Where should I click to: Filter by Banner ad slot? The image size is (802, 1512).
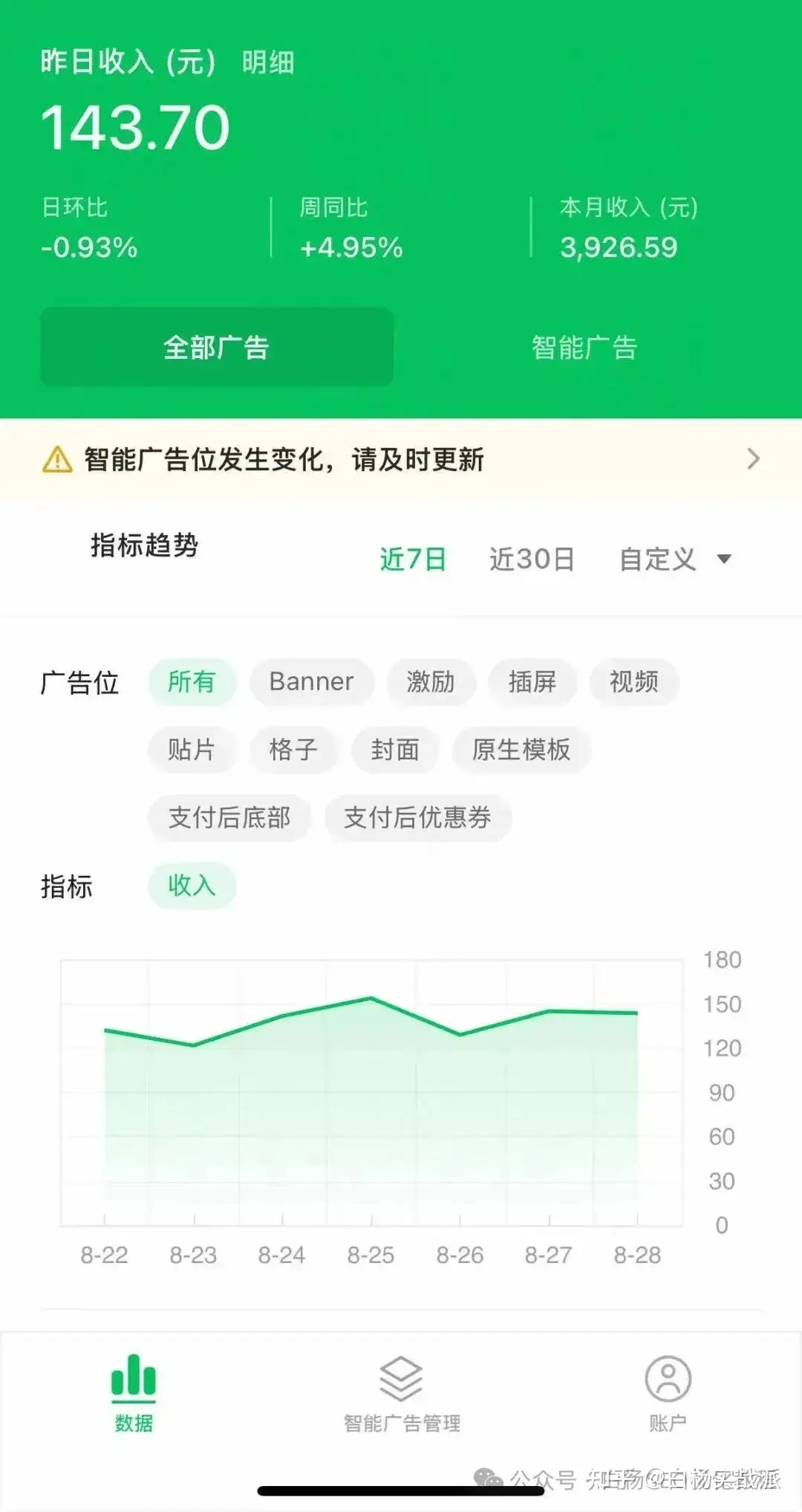(311, 681)
